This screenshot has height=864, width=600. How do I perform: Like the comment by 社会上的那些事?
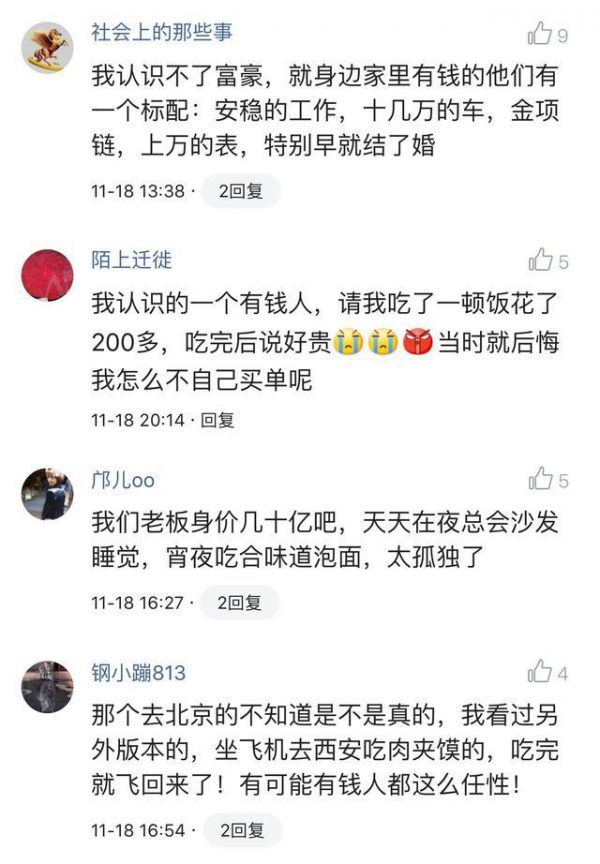(541, 34)
